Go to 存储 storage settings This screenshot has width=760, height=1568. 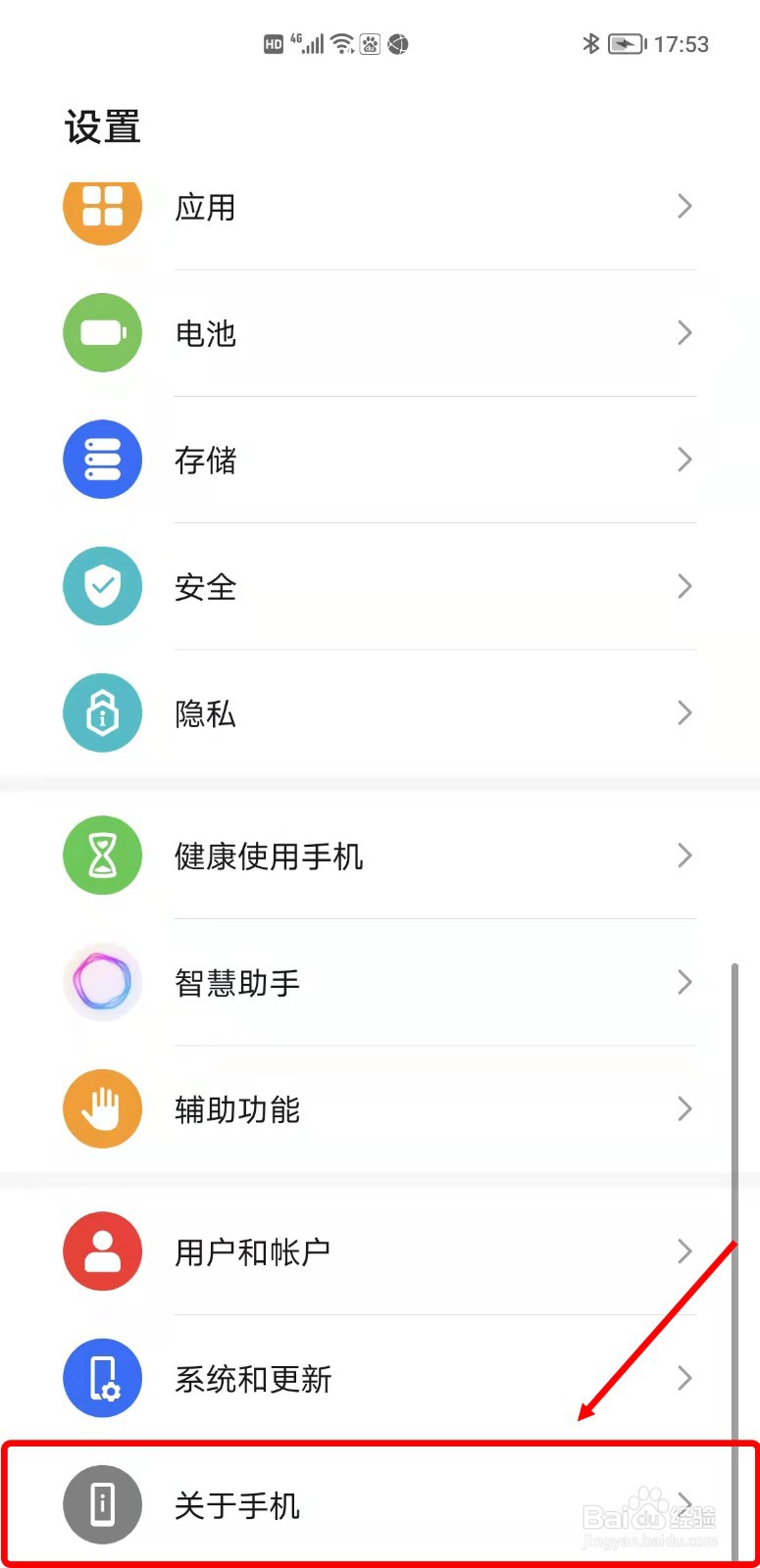tap(380, 460)
